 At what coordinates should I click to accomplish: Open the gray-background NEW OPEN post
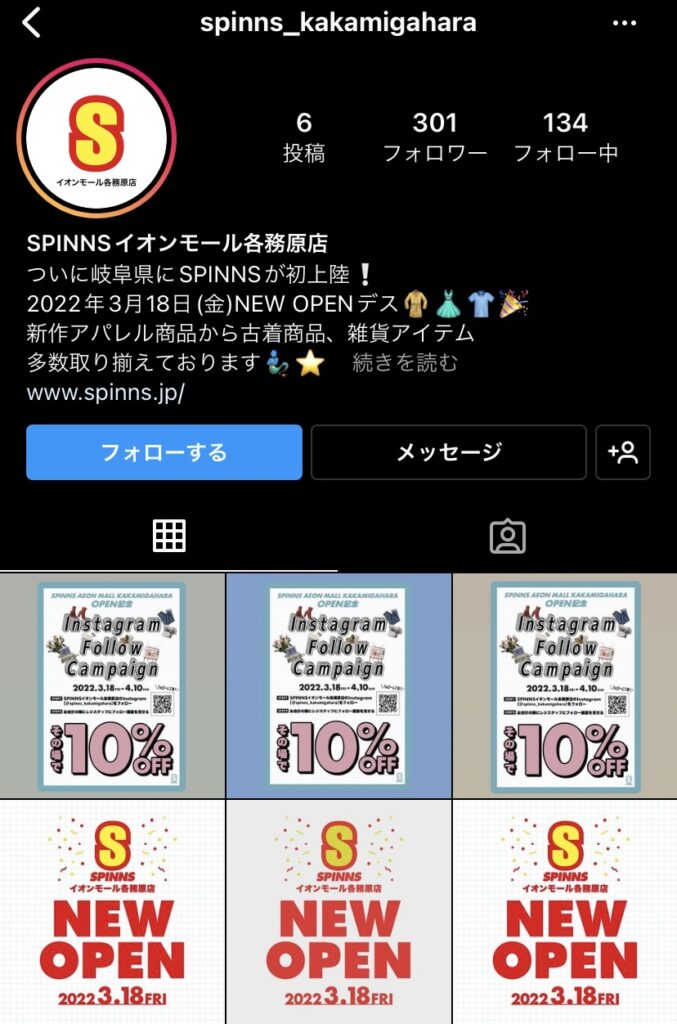[338, 912]
